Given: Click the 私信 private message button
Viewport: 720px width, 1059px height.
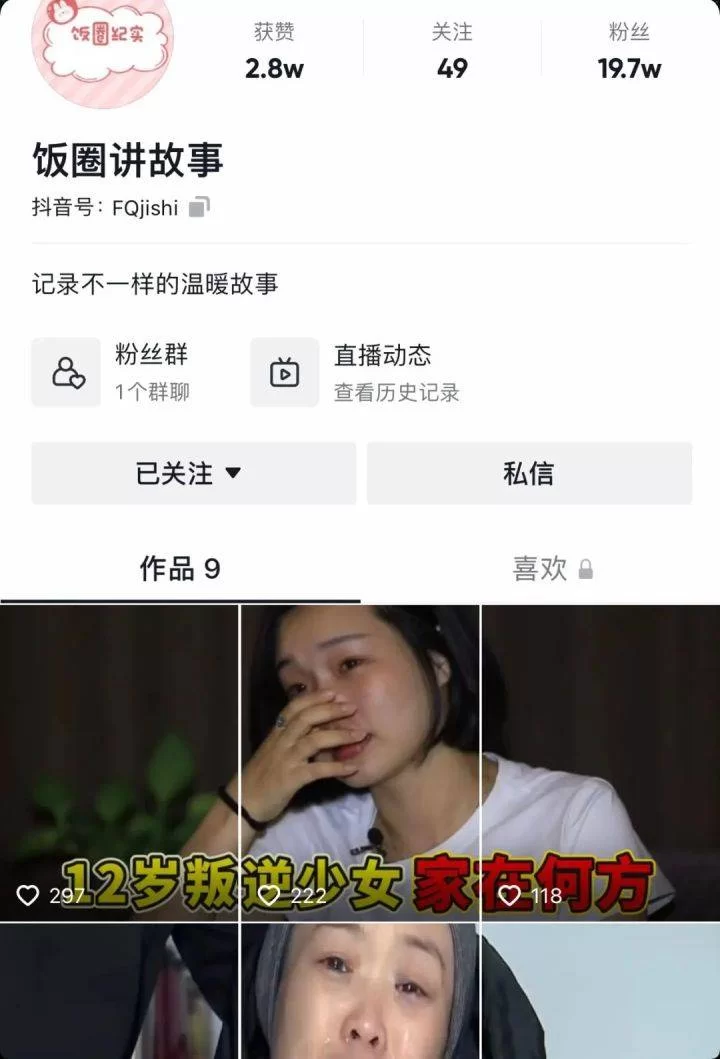Looking at the screenshot, I should click(x=530, y=473).
